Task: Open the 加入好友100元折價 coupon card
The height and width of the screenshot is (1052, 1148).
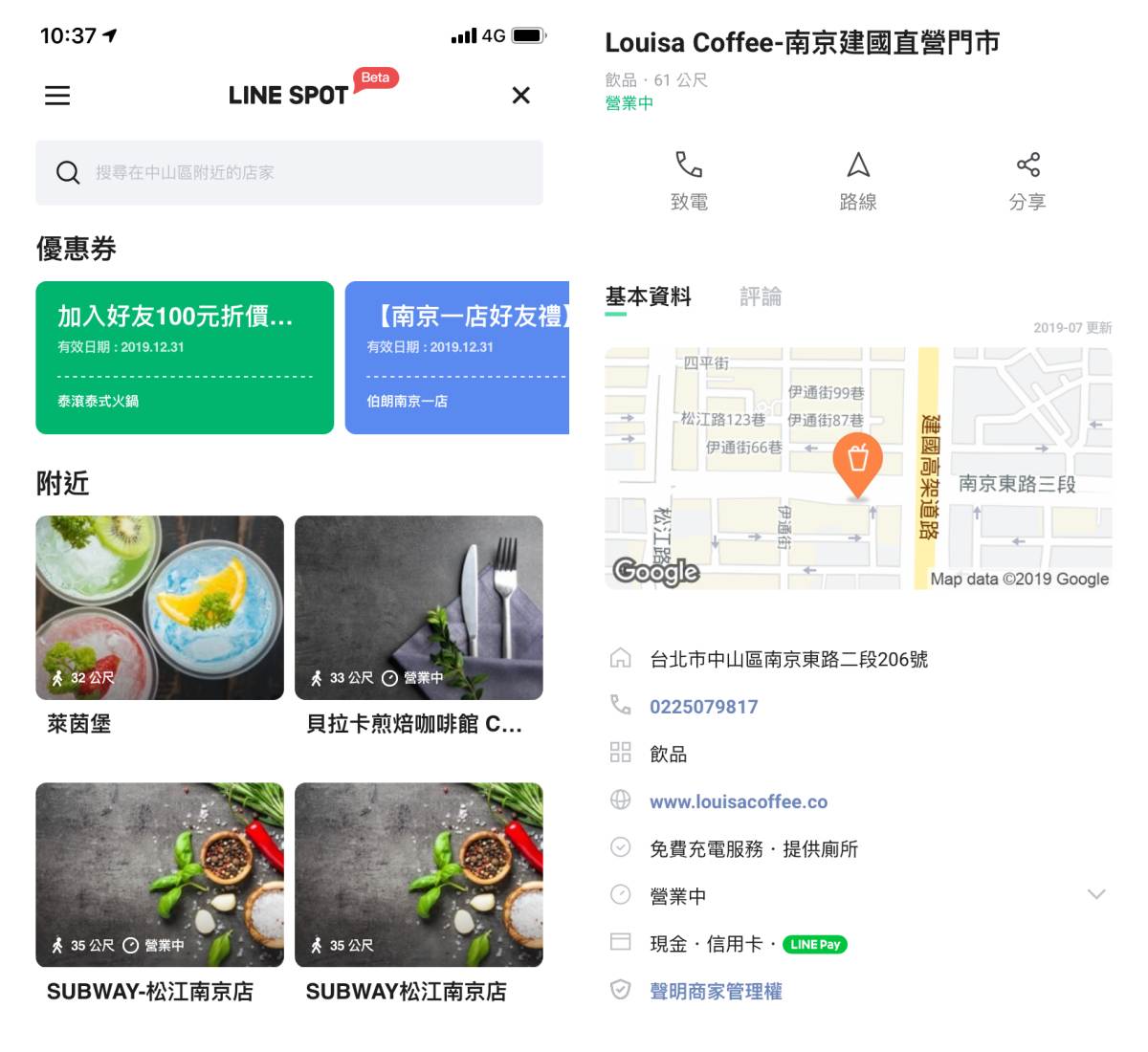Action: [185, 358]
